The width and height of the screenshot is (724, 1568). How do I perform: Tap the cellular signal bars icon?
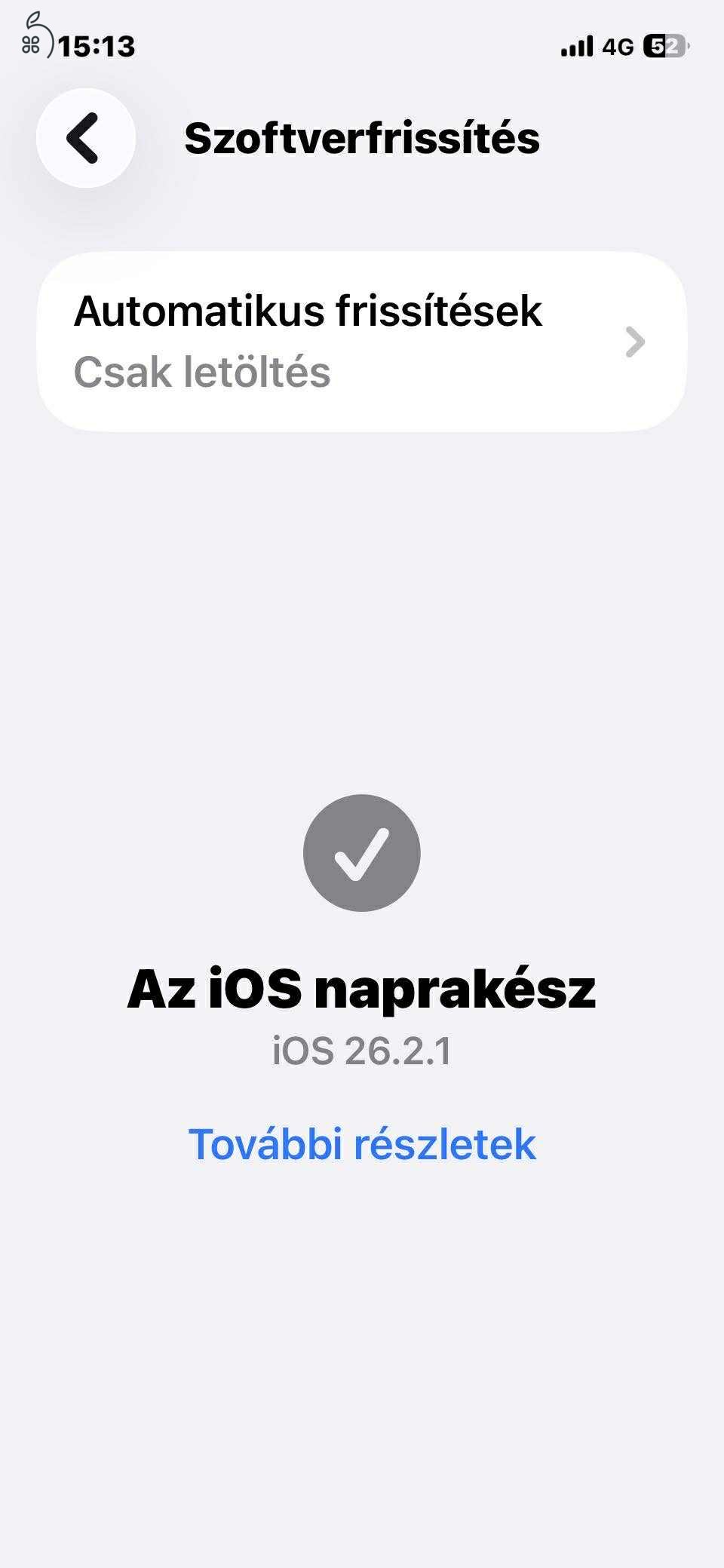click(578, 45)
